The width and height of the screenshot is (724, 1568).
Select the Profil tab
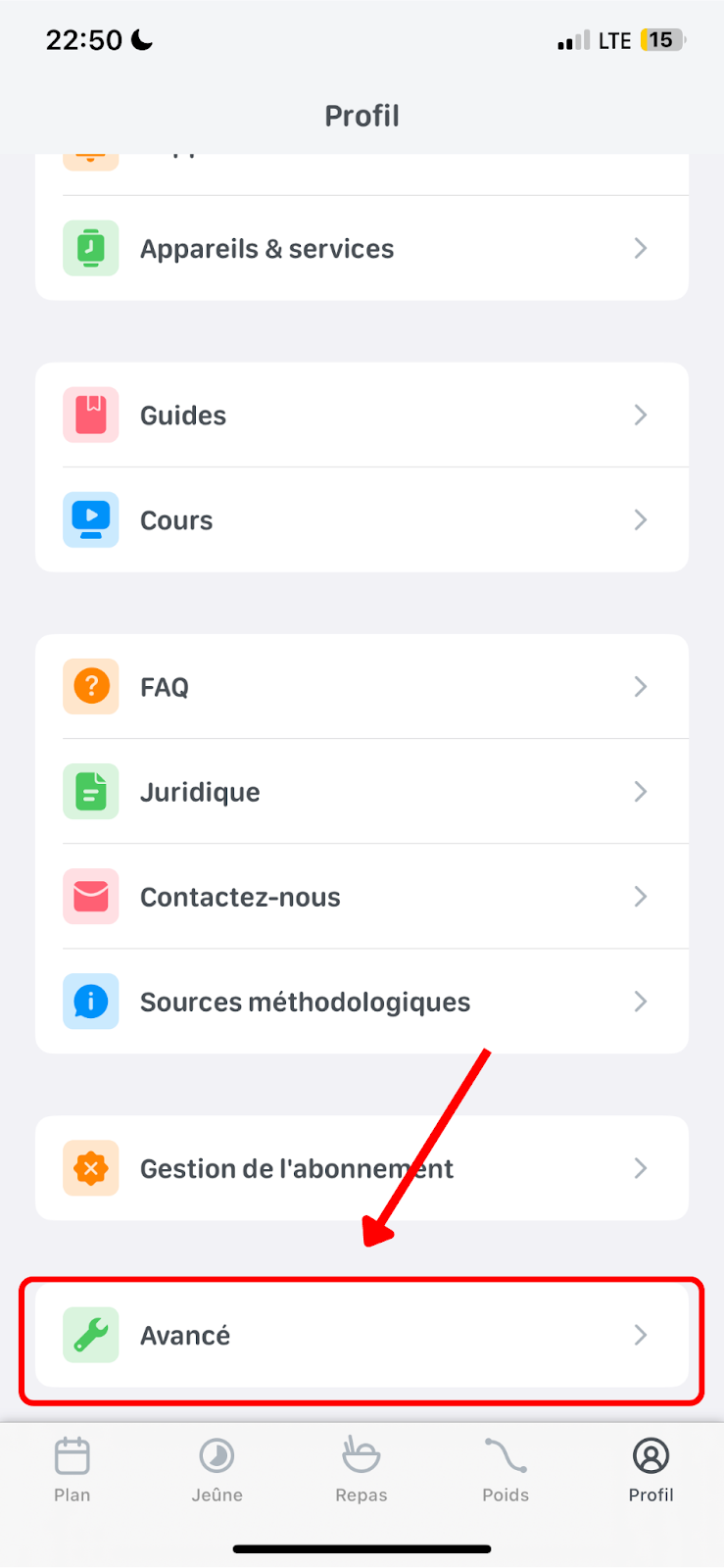point(651,1469)
